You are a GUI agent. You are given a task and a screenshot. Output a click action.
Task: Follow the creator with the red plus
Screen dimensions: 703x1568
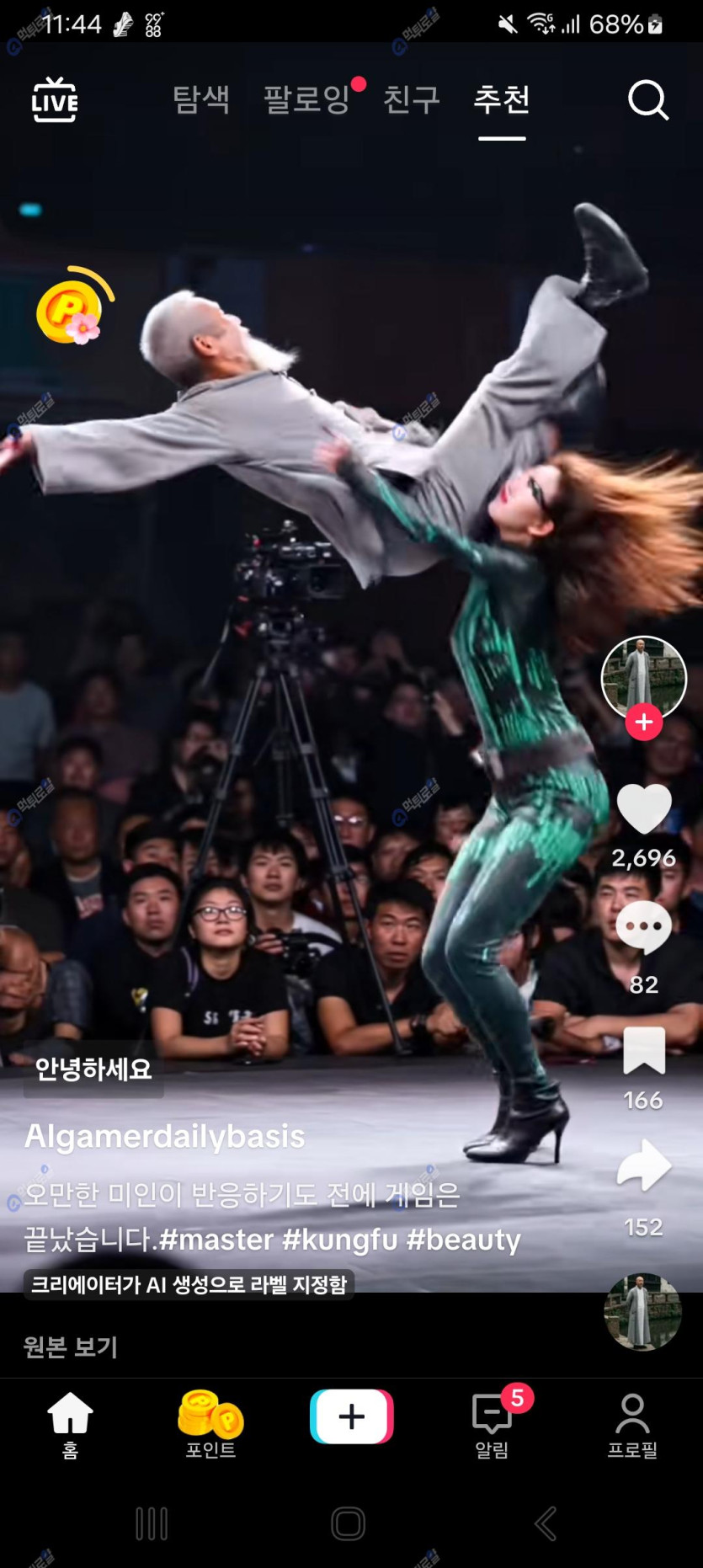[644, 722]
